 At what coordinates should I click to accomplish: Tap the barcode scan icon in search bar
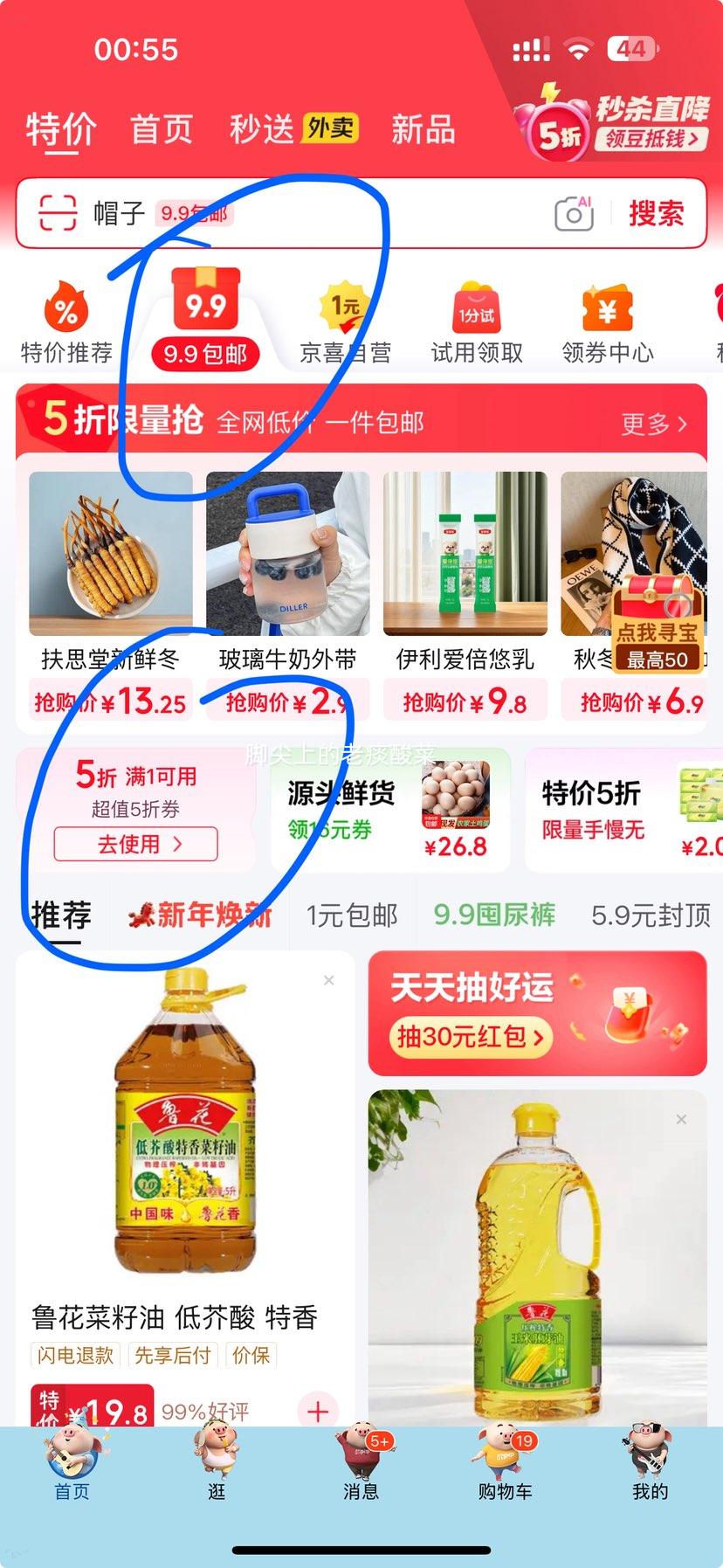57,212
